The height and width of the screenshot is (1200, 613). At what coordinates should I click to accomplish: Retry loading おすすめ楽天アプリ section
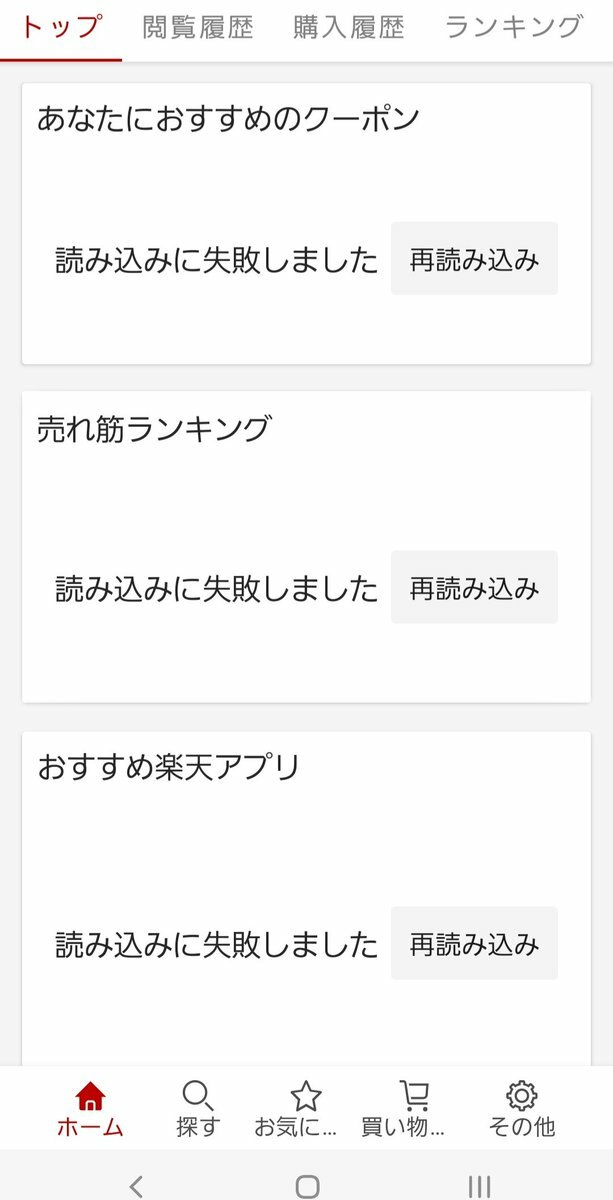pyautogui.click(x=474, y=943)
